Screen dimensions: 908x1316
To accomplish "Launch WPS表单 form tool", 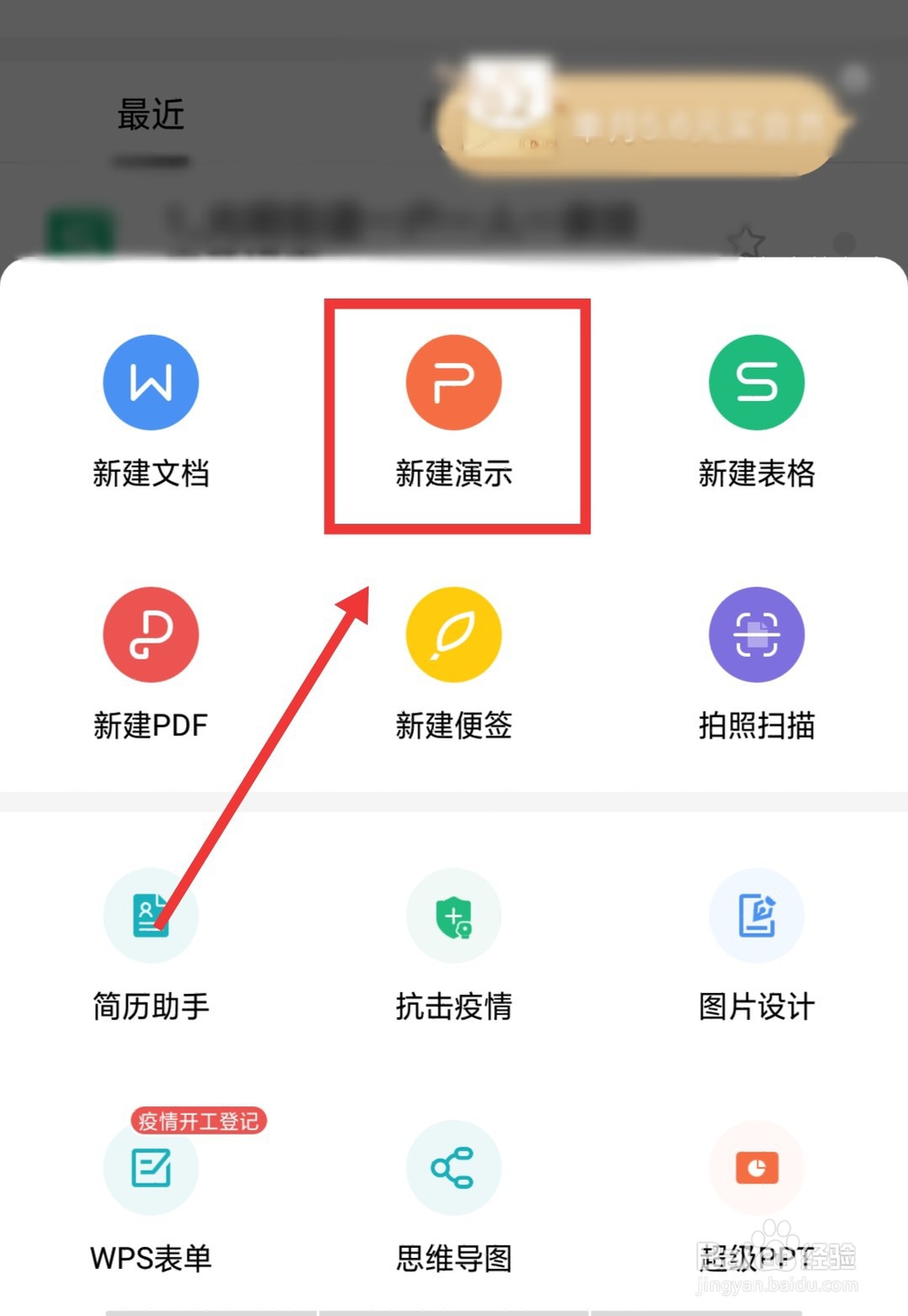I will [151, 1168].
